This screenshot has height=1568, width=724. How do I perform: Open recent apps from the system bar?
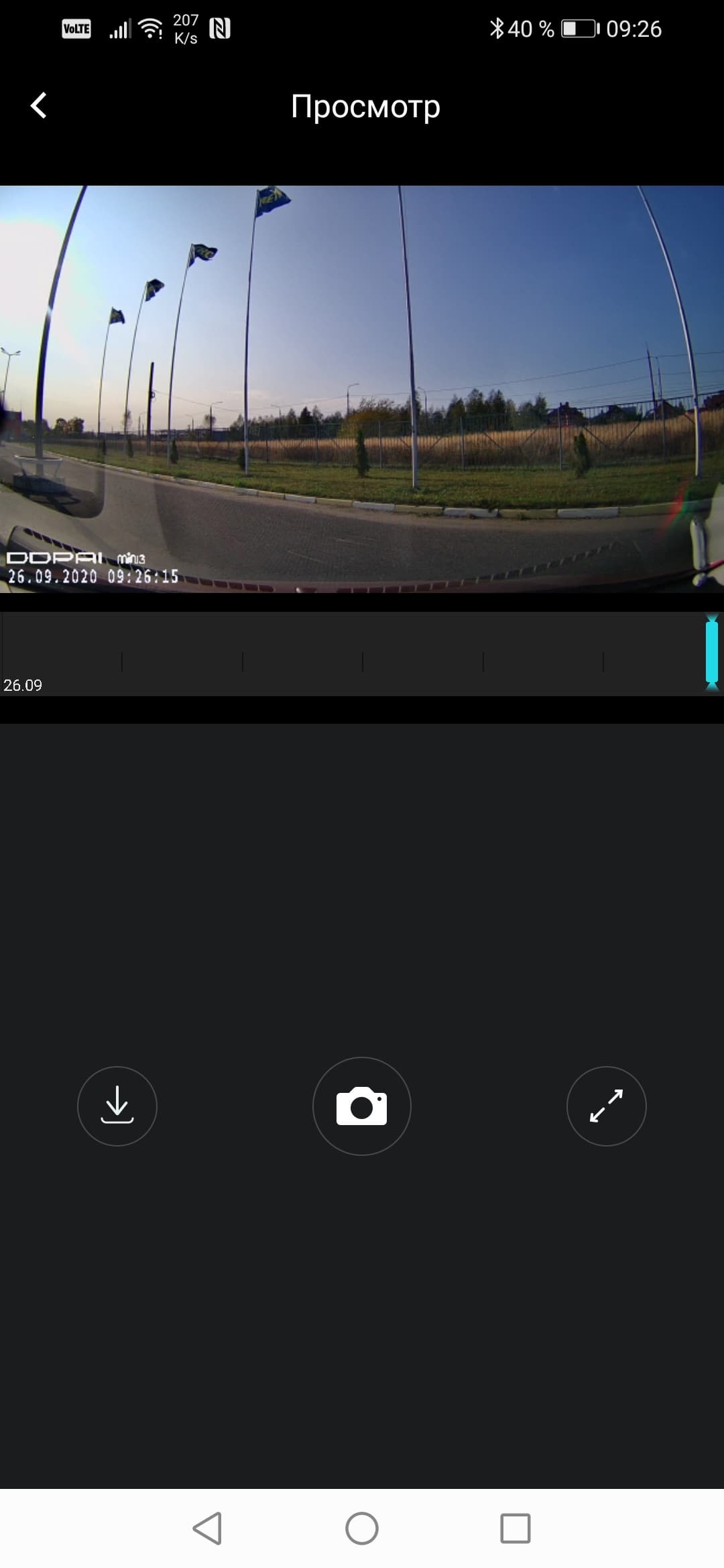pyautogui.click(x=515, y=1528)
